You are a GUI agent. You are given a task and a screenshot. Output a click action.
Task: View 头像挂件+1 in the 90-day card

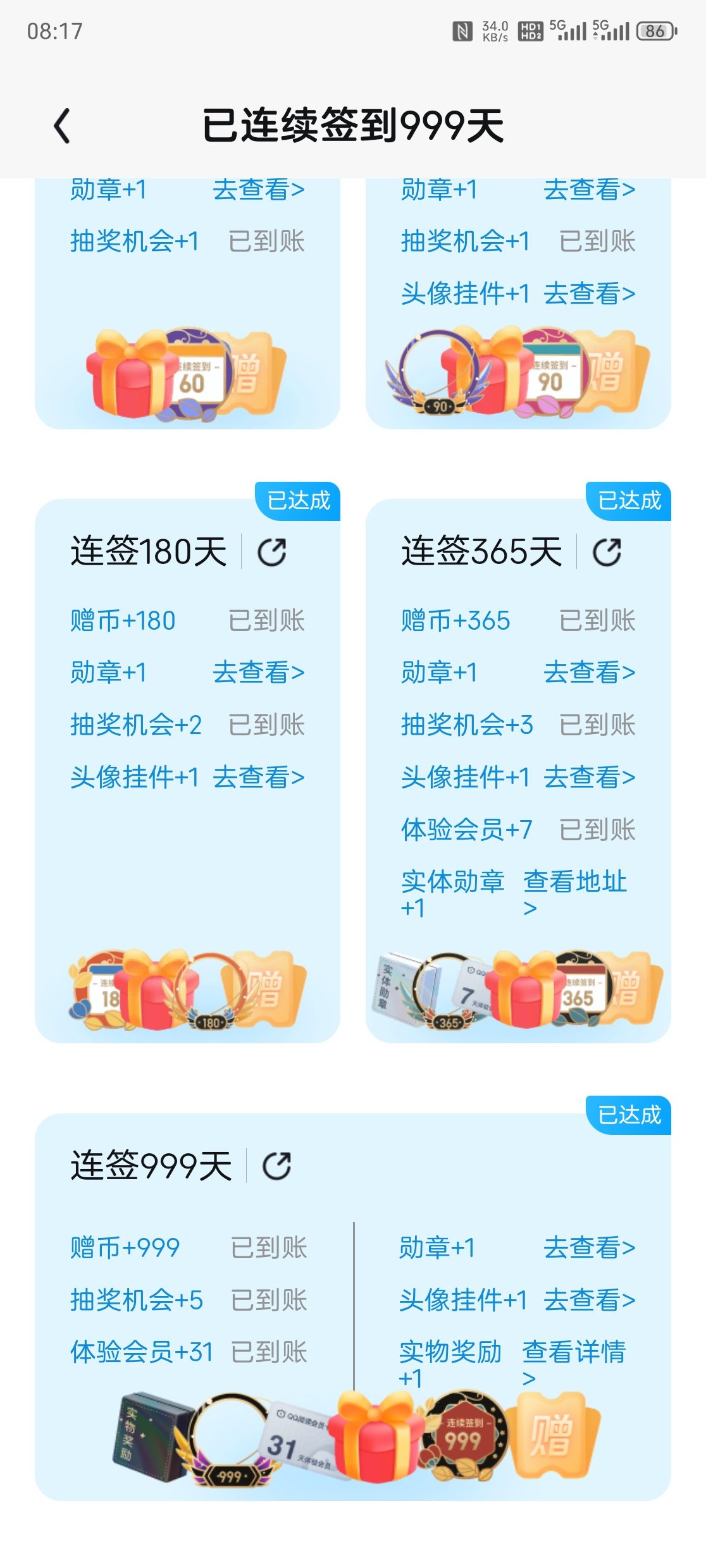tap(589, 293)
